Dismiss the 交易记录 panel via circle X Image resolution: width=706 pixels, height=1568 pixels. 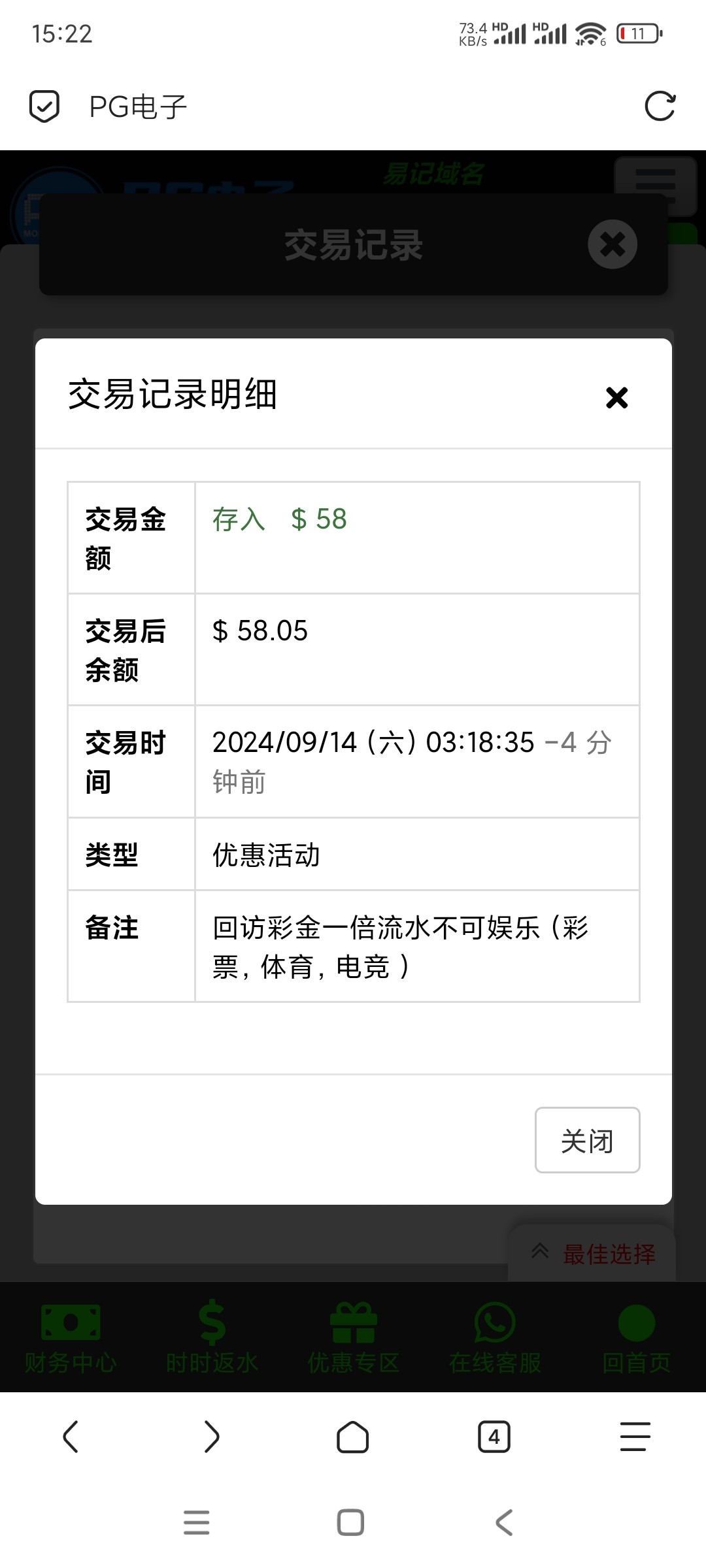[612, 245]
